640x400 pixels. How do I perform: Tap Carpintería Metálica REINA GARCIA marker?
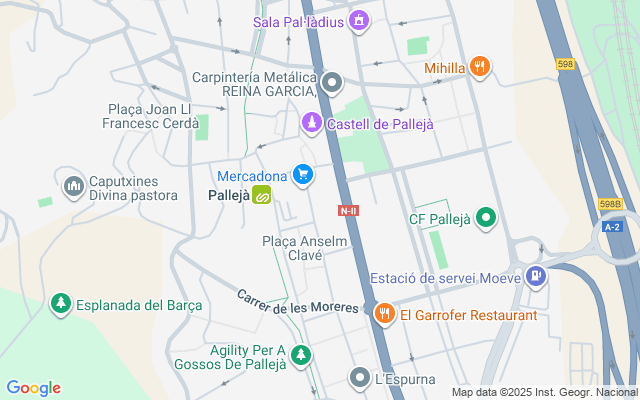334,82
